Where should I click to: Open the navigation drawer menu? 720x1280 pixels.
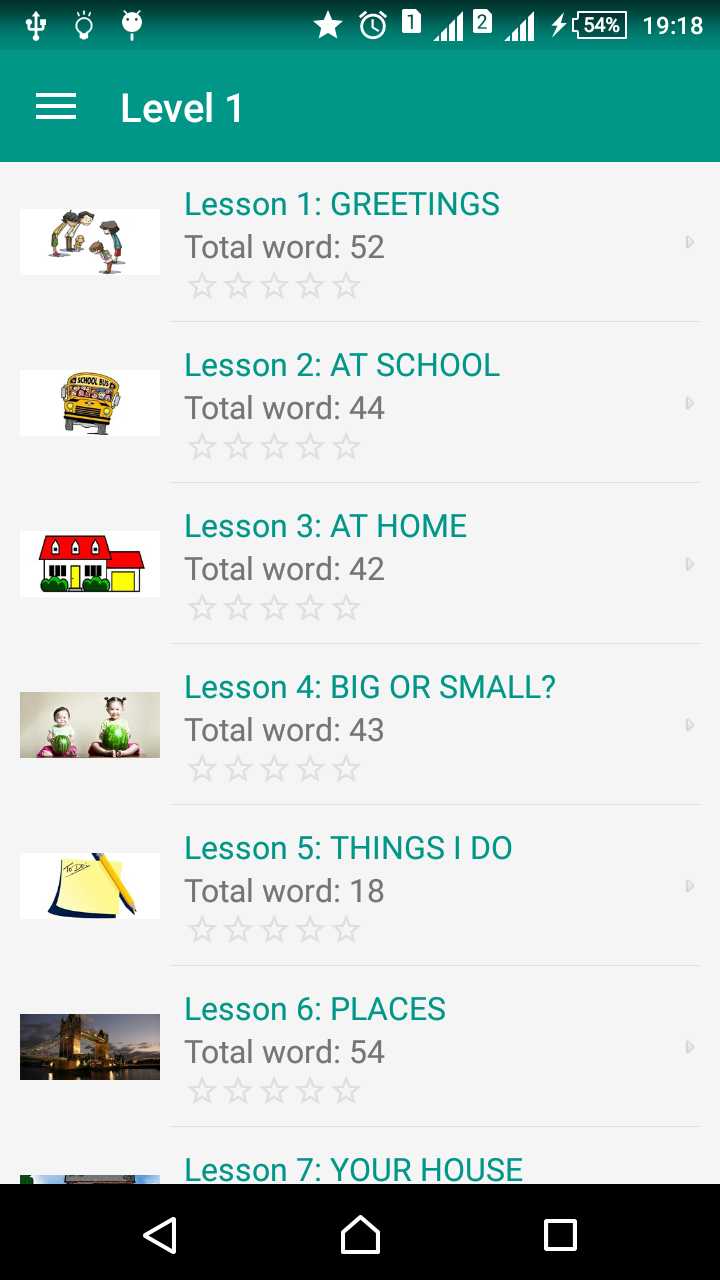coord(56,108)
